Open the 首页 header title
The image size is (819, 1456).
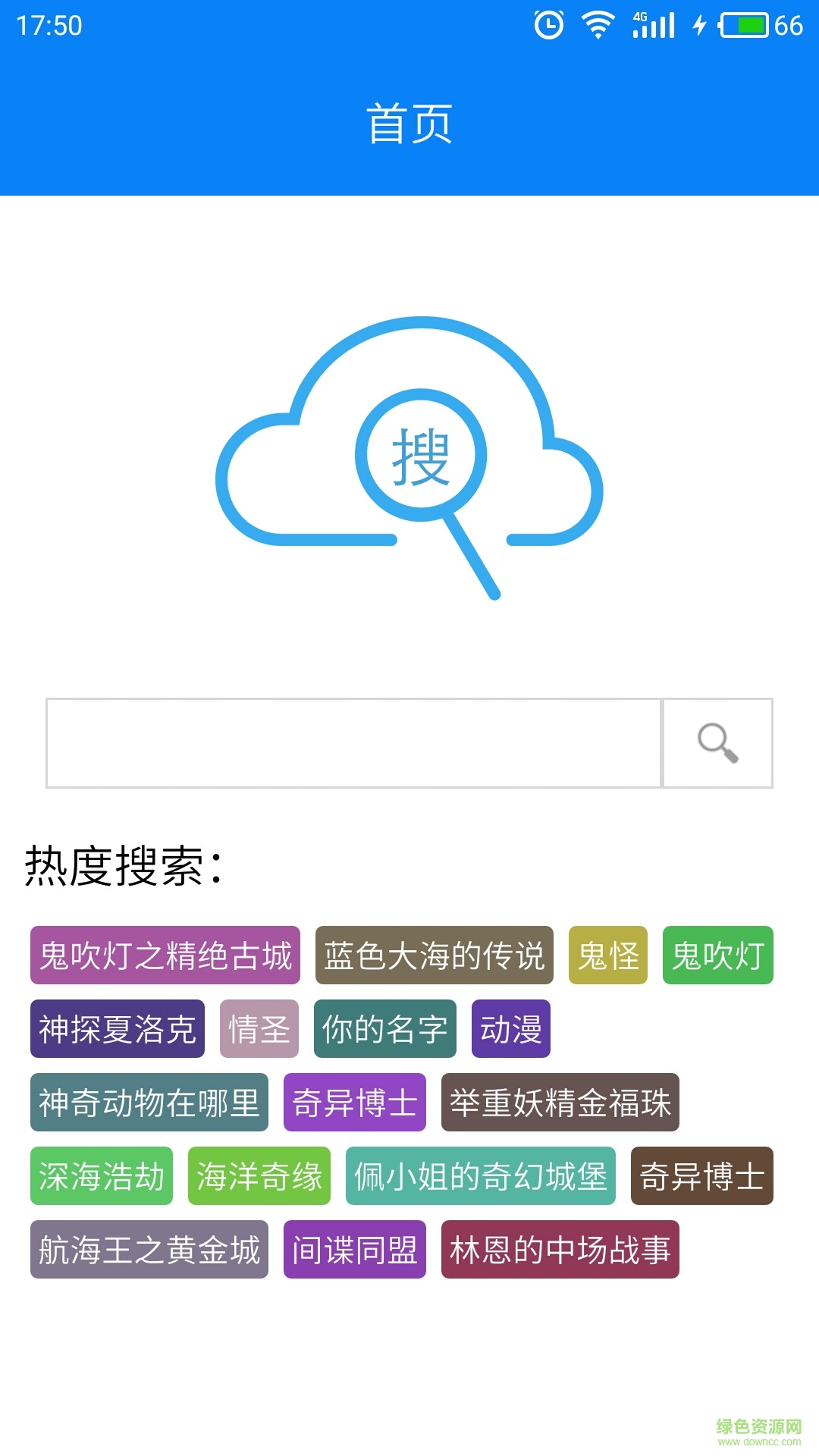[x=409, y=125]
